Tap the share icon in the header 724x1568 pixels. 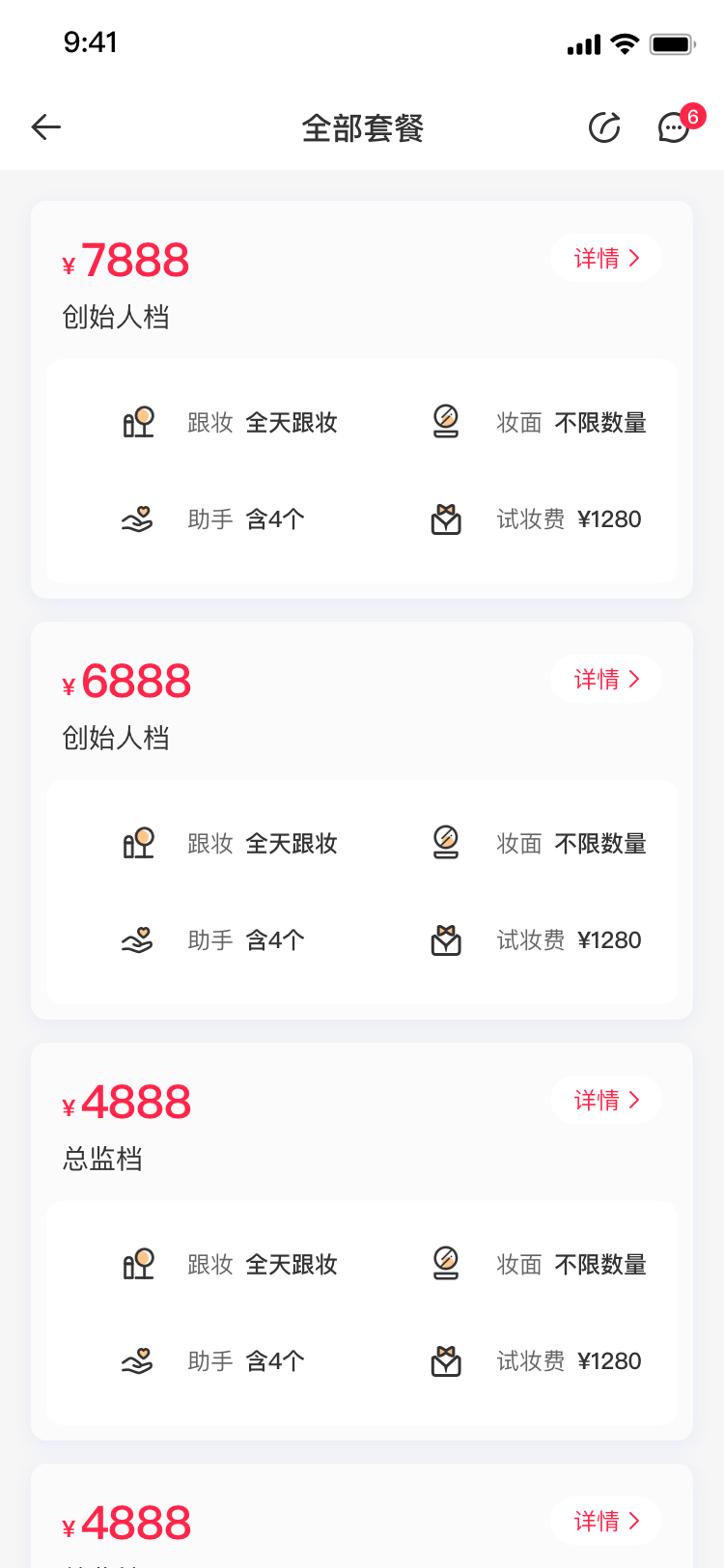[x=604, y=126]
